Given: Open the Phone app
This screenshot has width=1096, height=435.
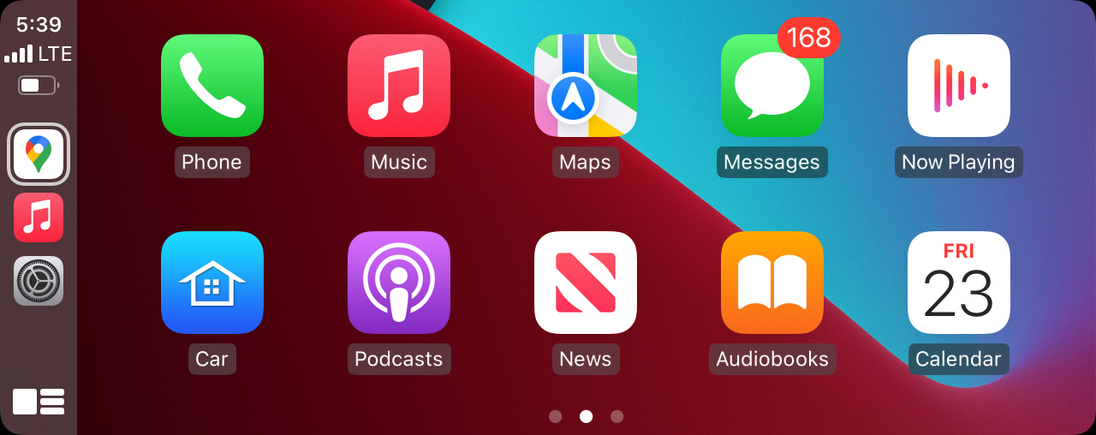Looking at the screenshot, I should tap(212, 86).
